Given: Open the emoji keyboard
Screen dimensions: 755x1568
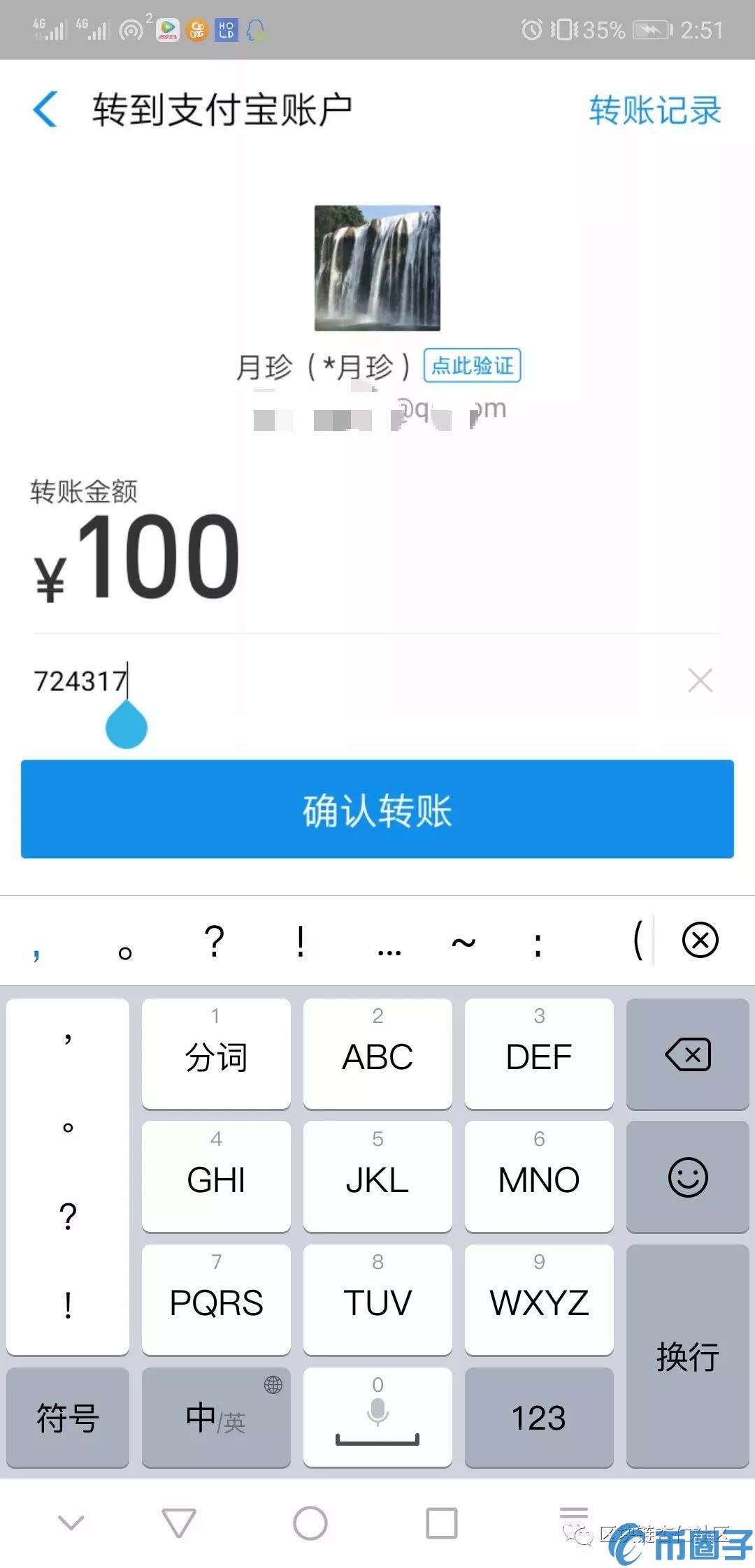Looking at the screenshot, I should [688, 1177].
